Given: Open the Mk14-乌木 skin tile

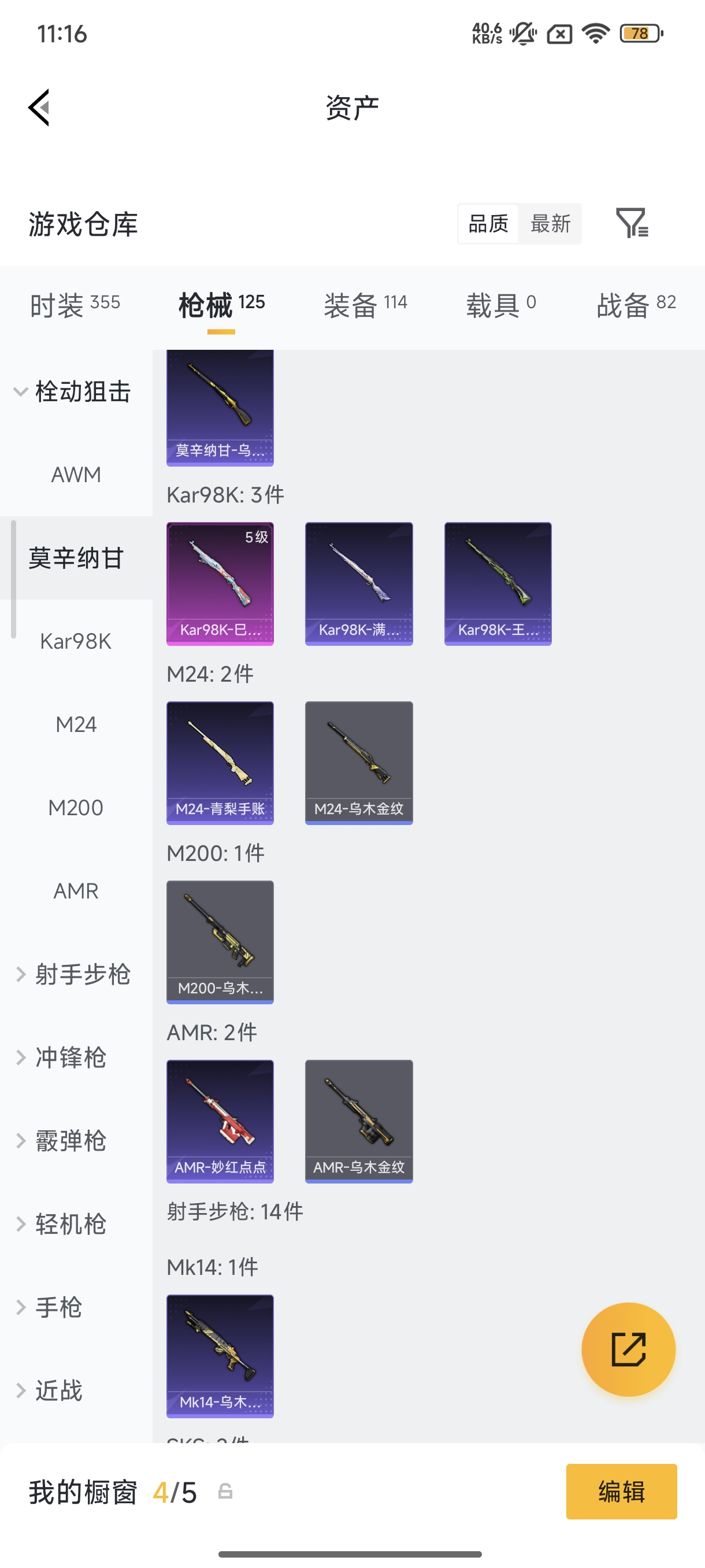Looking at the screenshot, I should click(220, 1356).
